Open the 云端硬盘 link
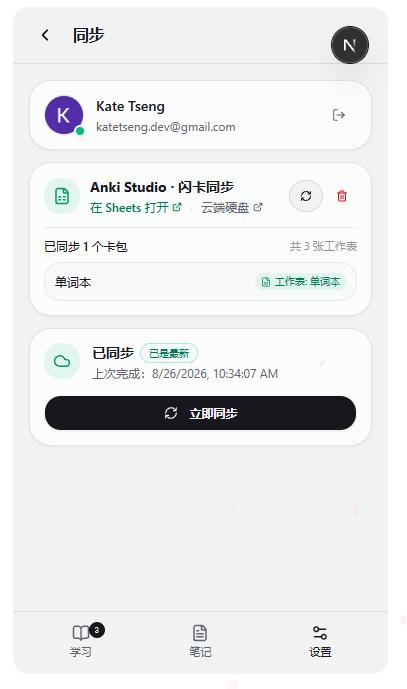Screen dimensions: 407x689 [x=232, y=207]
